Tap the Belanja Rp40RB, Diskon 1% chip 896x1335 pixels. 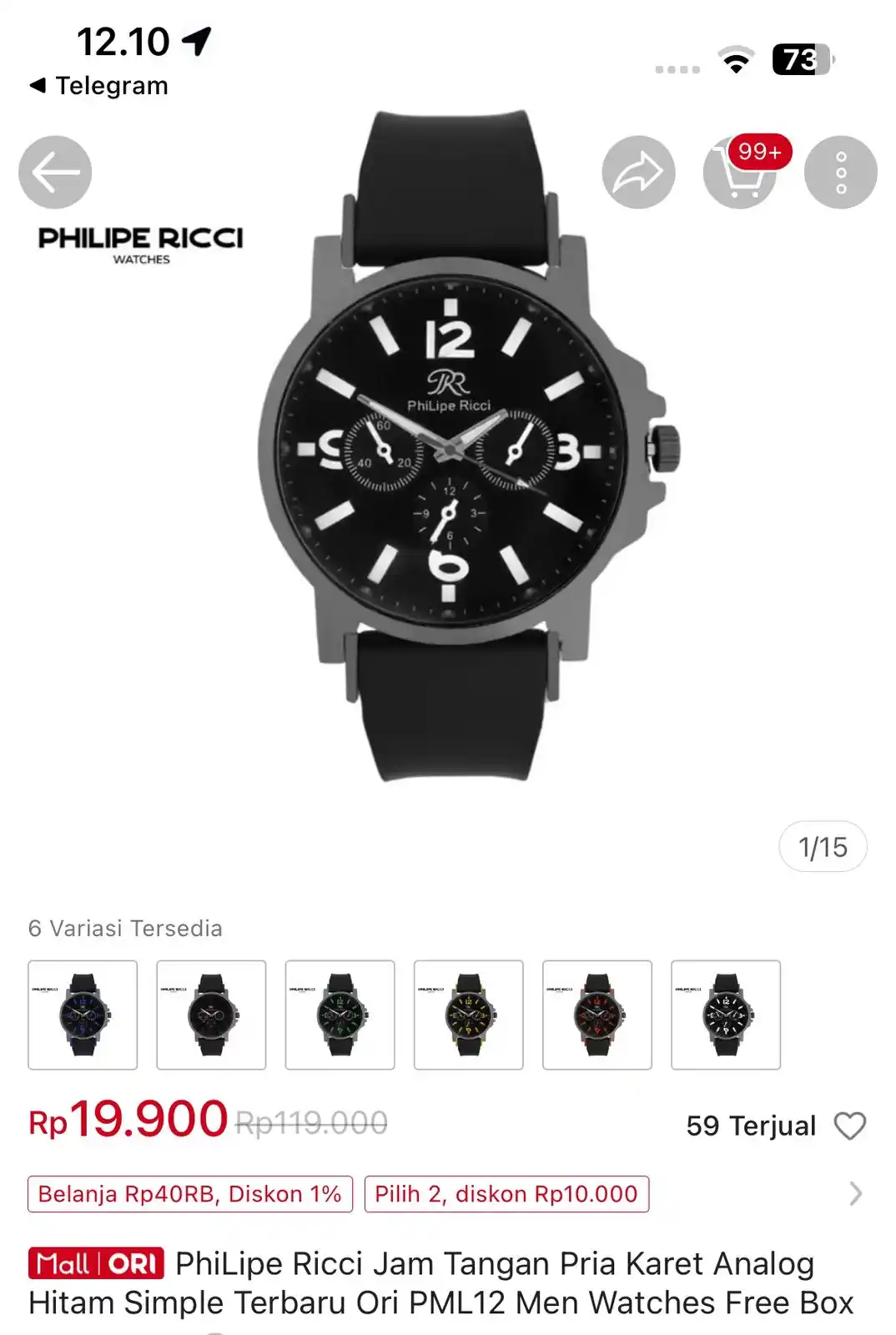click(190, 1194)
